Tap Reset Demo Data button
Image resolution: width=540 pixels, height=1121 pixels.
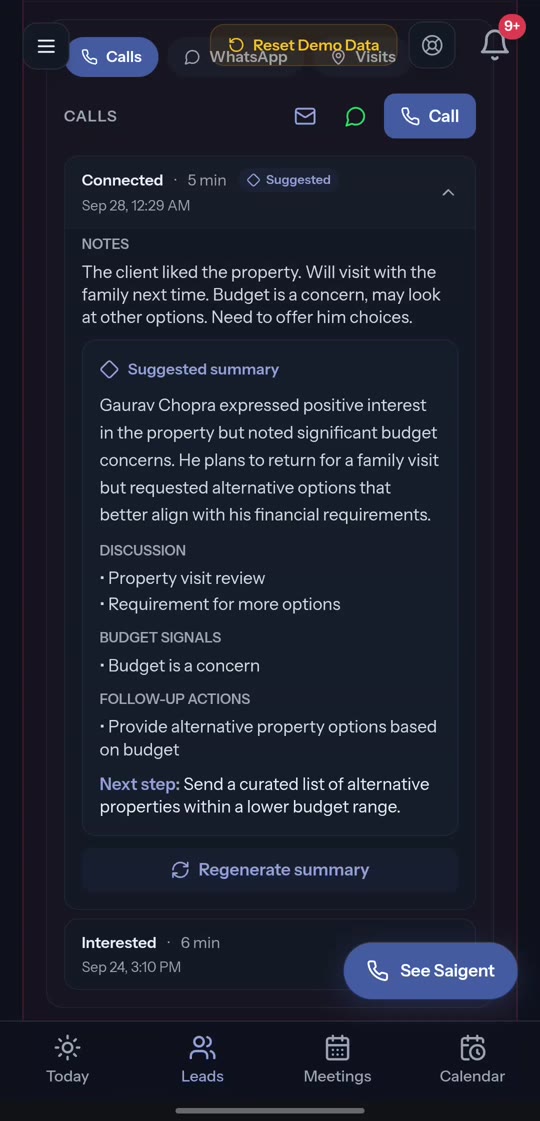(304, 45)
